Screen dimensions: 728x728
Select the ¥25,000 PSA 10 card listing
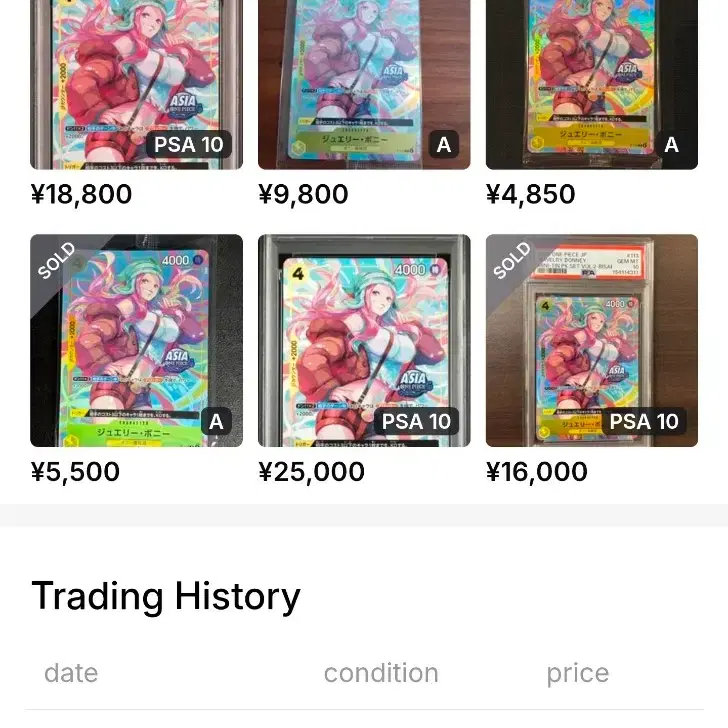coord(364,340)
